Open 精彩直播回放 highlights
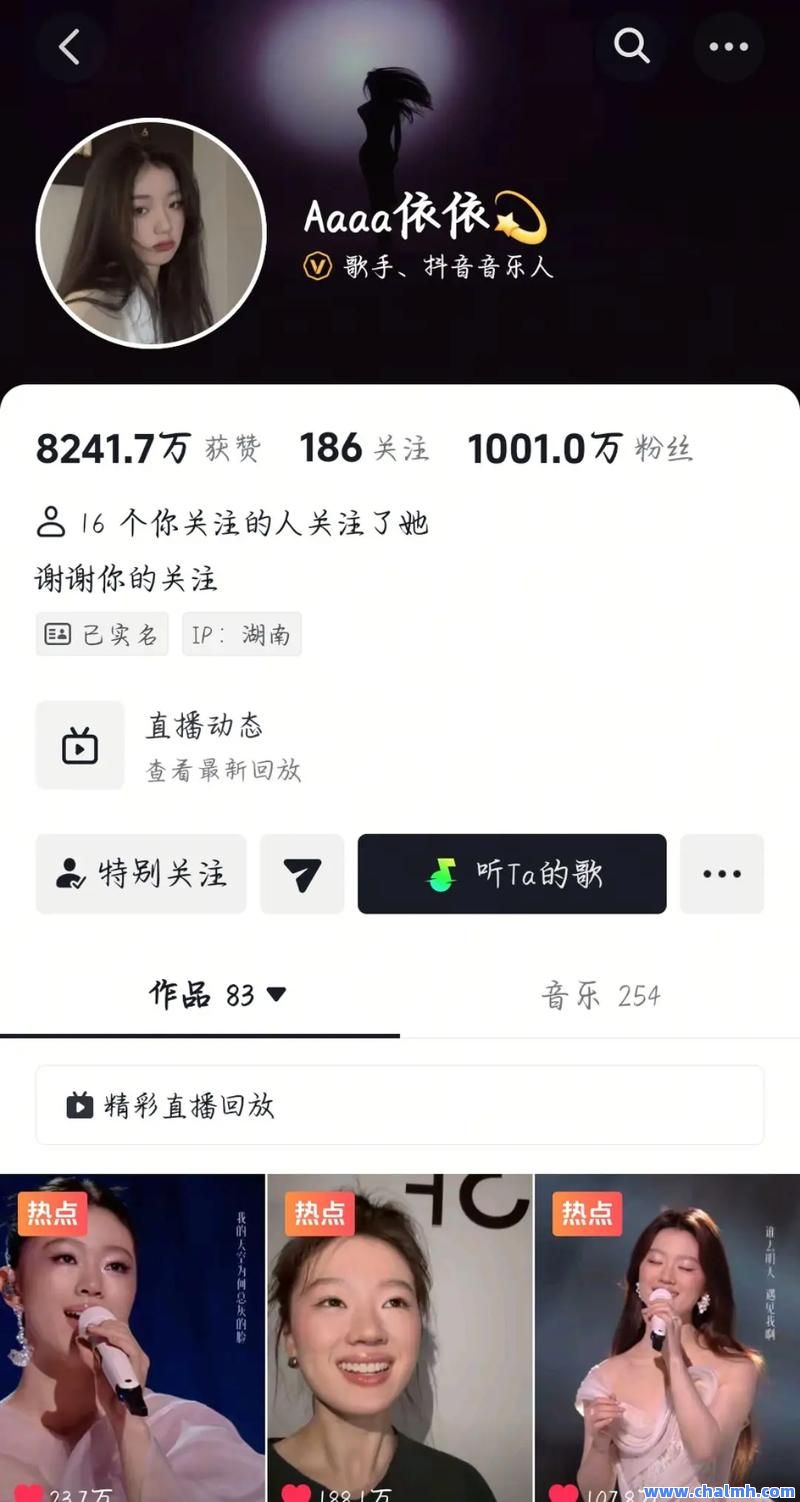800x1502 pixels. pos(400,1105)
